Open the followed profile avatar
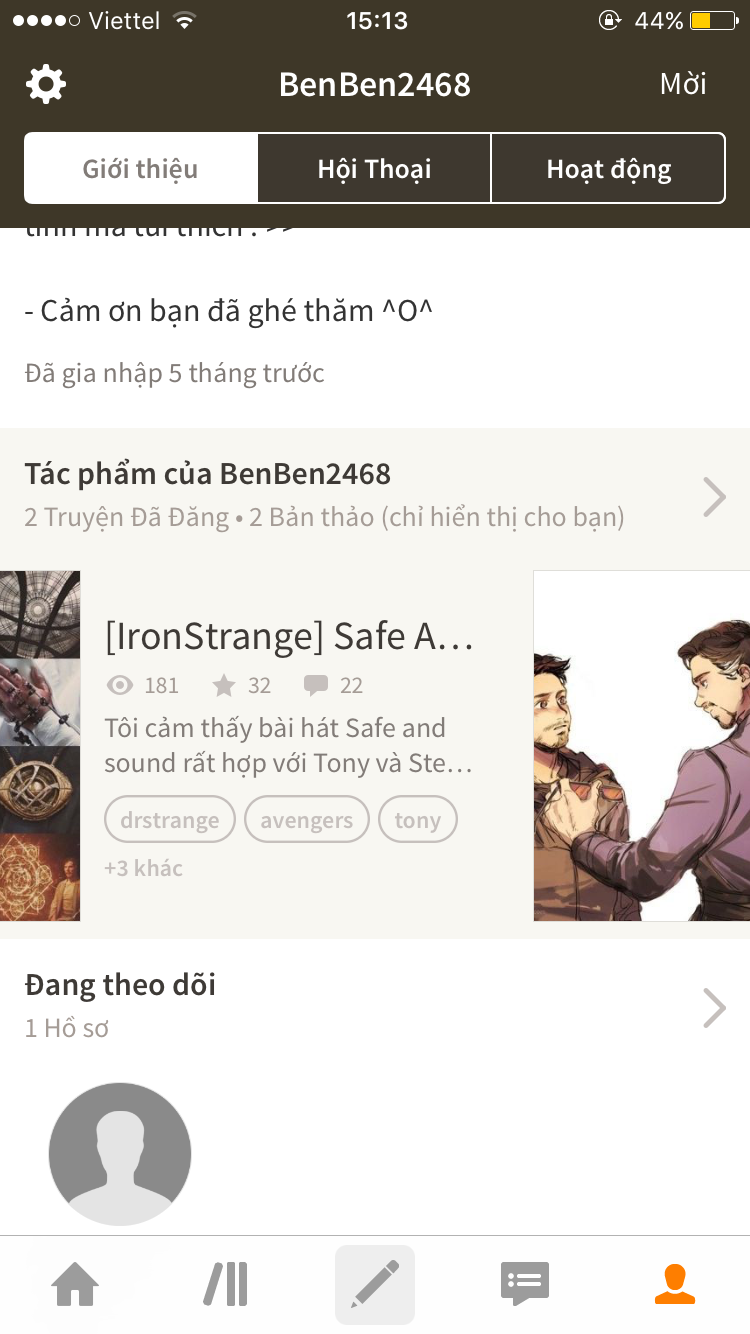The width and height of the screenshot is (750, 1334). (120, 1153)
